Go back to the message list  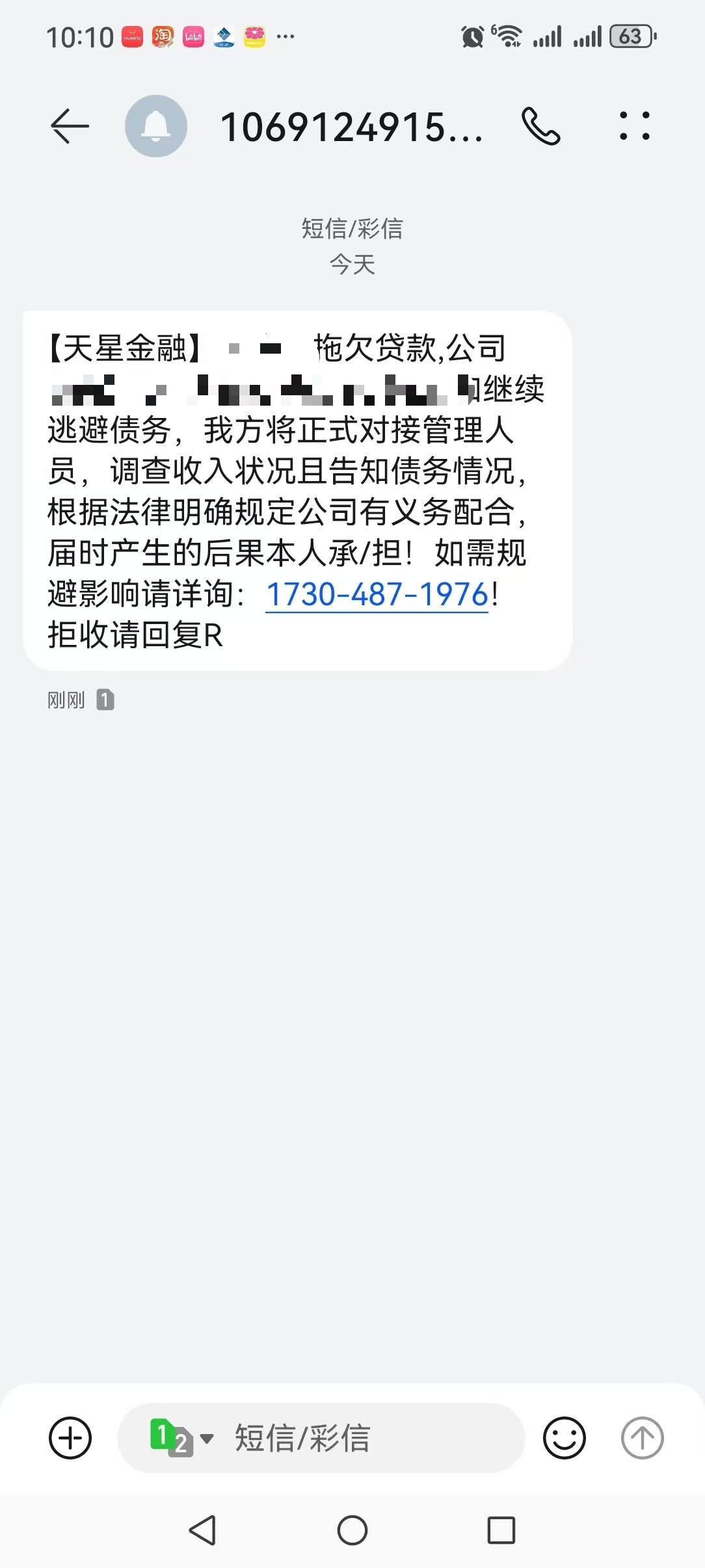point(70,126)
